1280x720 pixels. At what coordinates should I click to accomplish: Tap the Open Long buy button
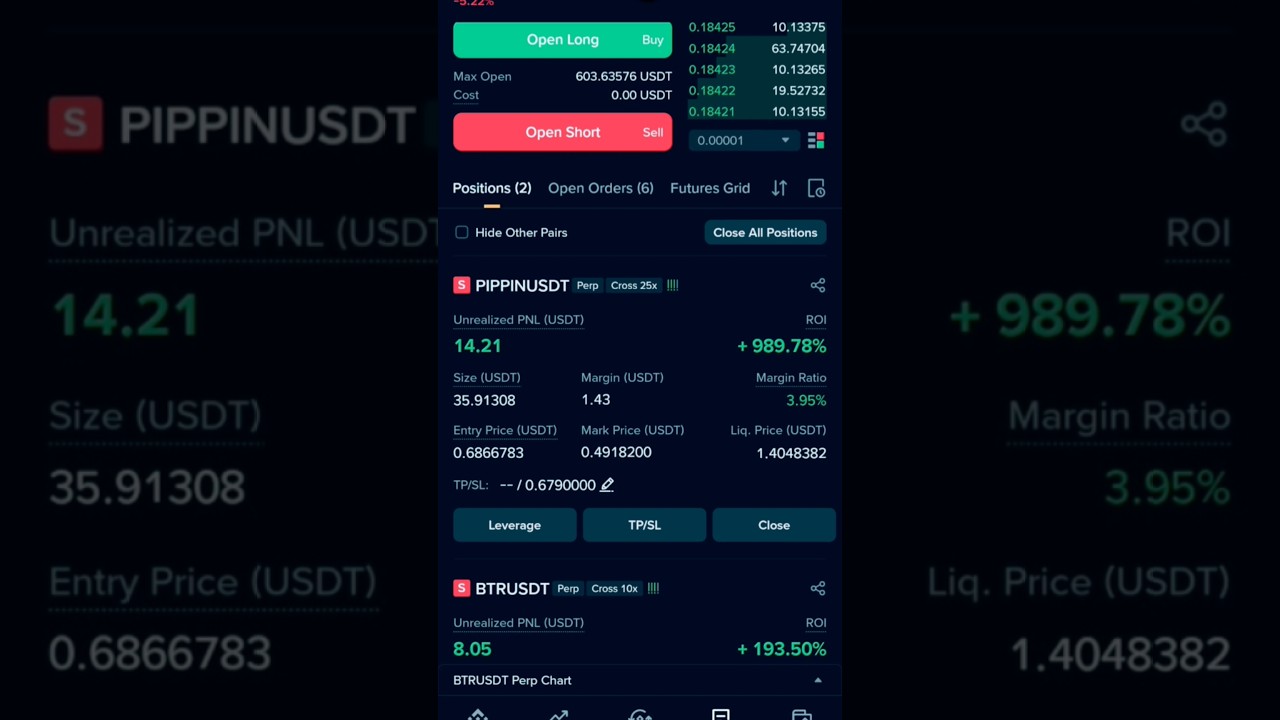coord(562,40)
